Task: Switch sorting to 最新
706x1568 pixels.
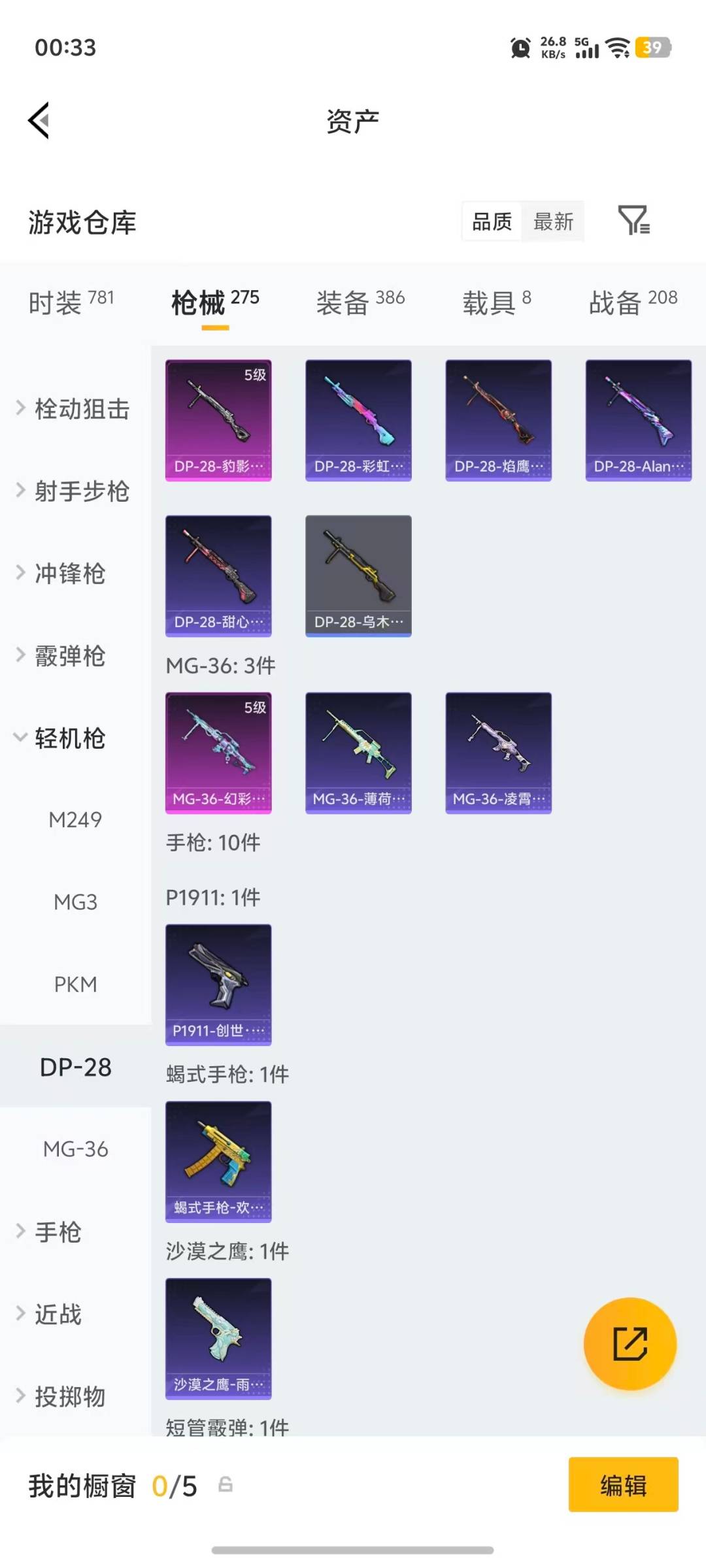Action: click(553, 222)
